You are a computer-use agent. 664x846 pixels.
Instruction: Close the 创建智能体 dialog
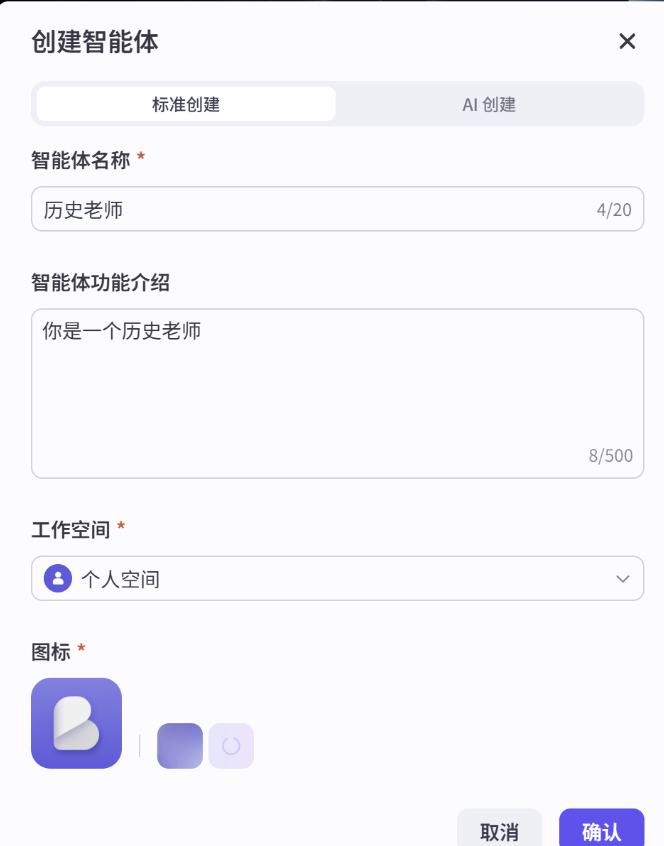pyautogui.click(x=627, y=41)
